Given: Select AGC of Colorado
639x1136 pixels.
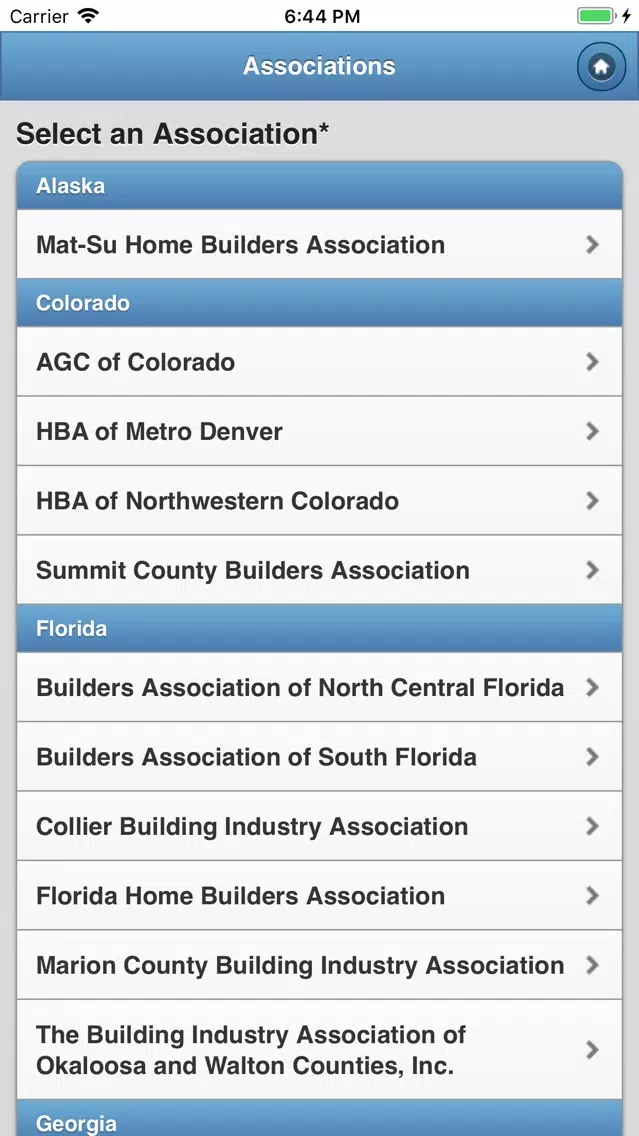Looking at the screenshot, I should [x=320, y=362].
